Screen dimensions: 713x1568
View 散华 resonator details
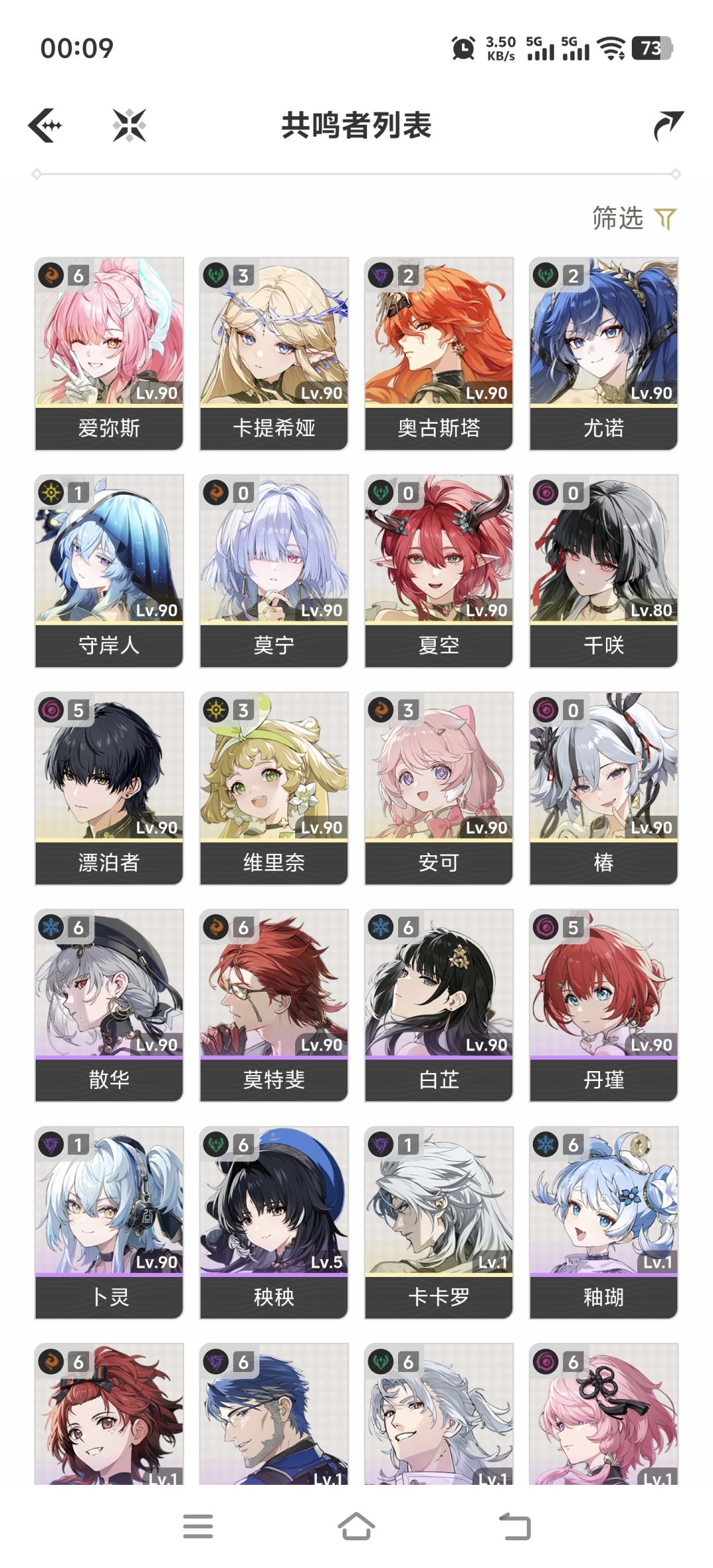coord(109,1005)
